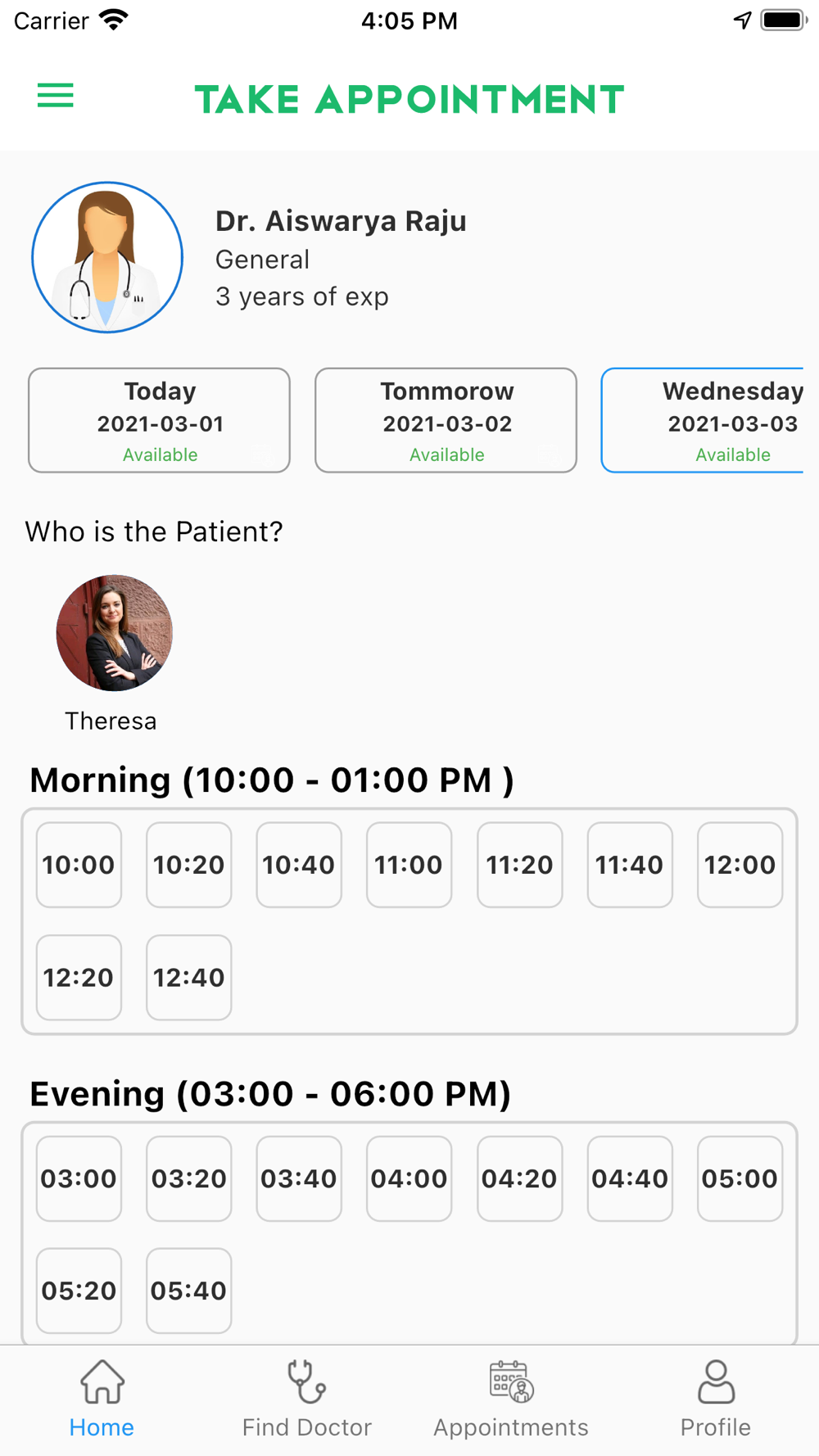Image resolution: width=819 pixels, height=1456 pixels.
Task: Choose Tommorow 2021-03-02 date card
Action: point(446,420)
